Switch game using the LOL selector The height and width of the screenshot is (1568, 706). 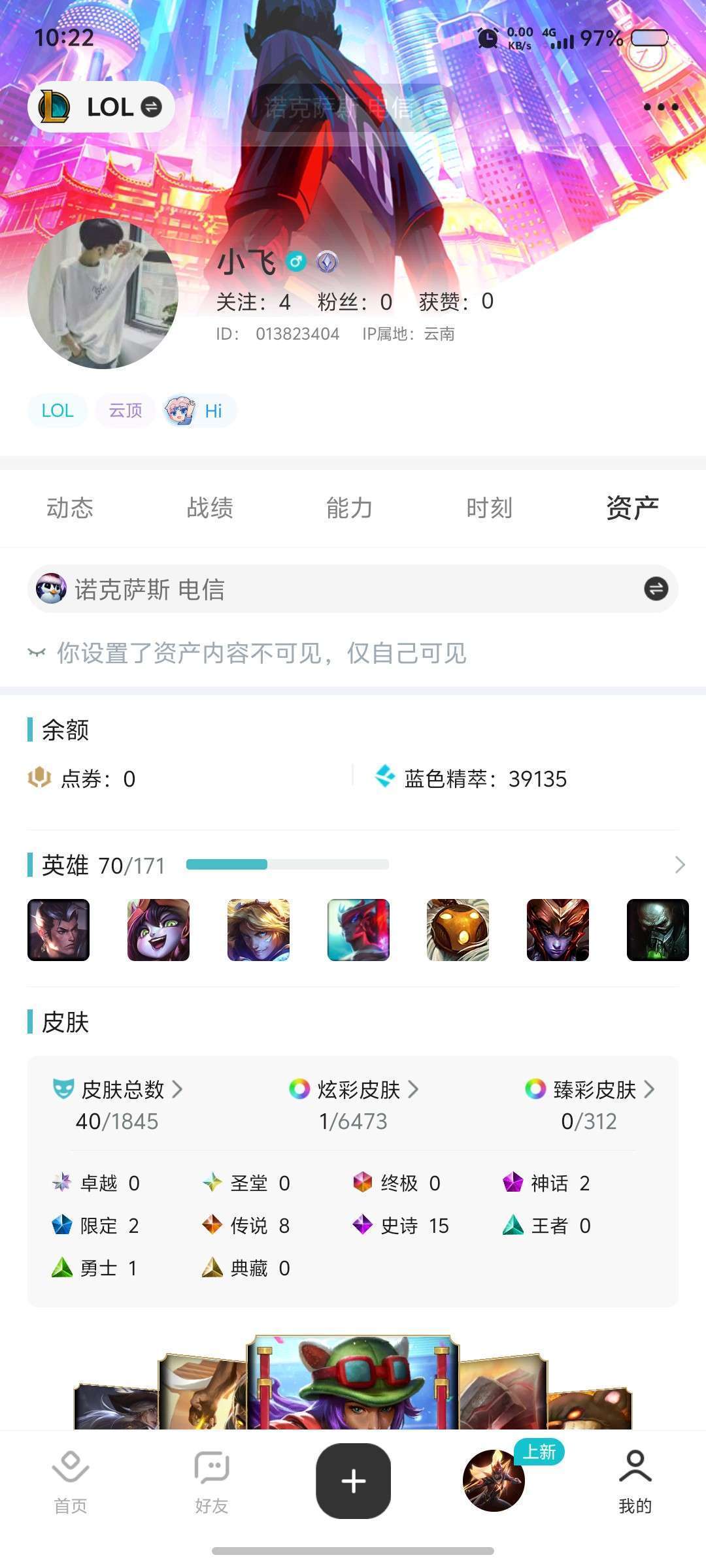[x=101, y=106]
